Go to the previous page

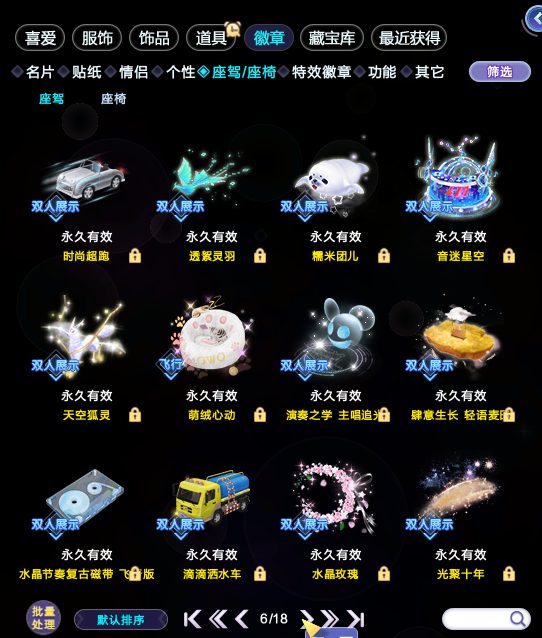(x=242, y=619)
